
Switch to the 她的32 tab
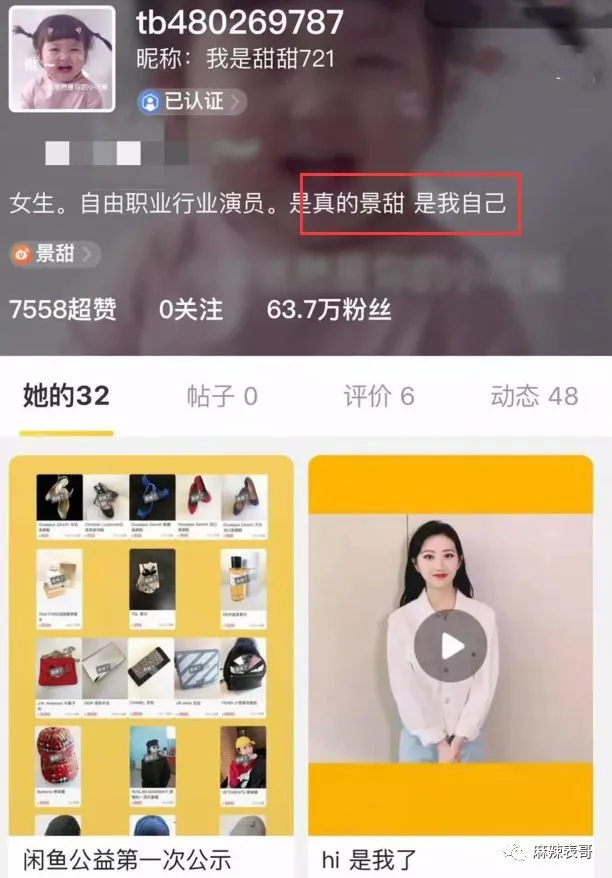66,396
